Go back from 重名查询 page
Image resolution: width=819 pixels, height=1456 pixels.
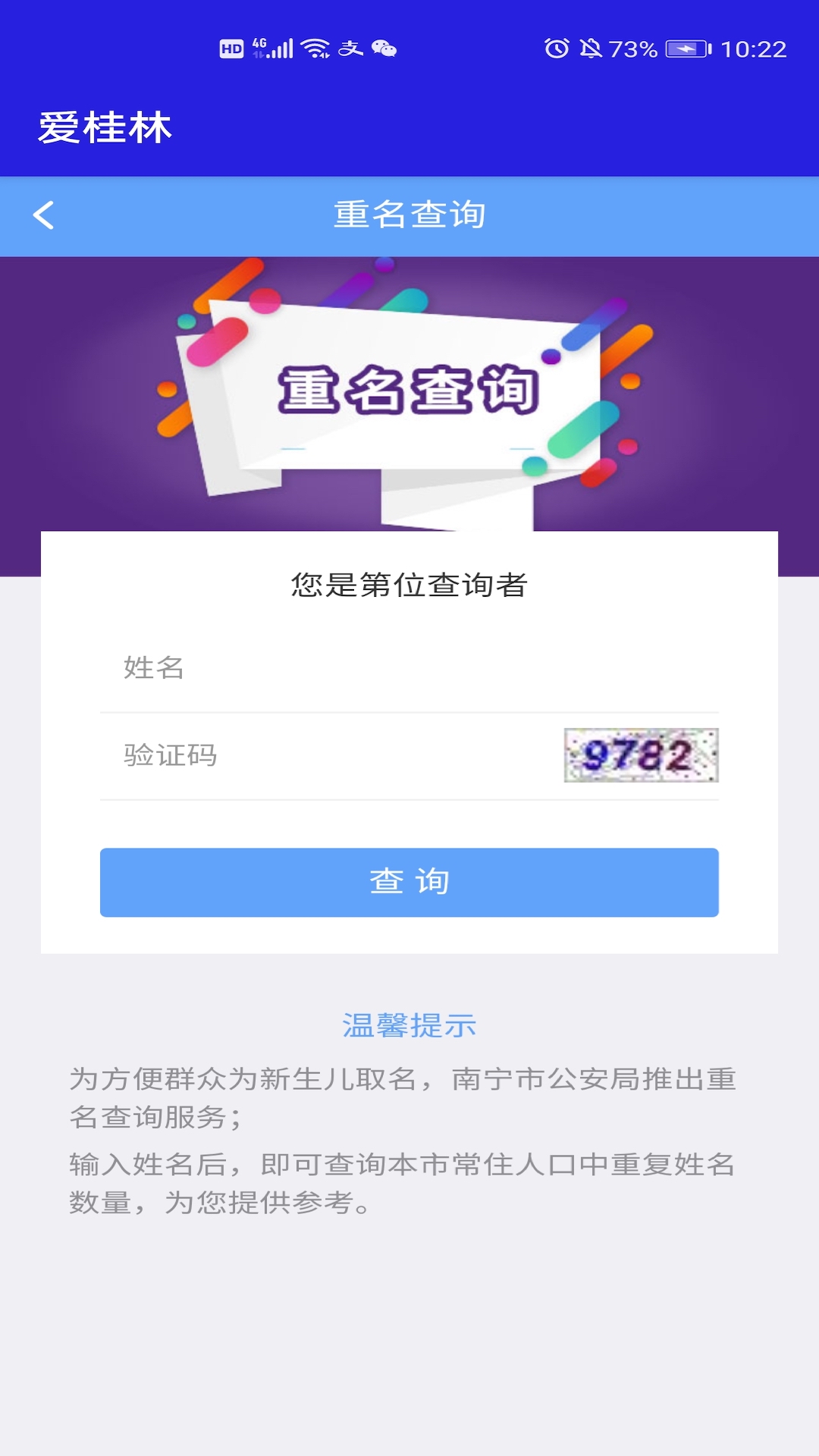tap(44, 215)
